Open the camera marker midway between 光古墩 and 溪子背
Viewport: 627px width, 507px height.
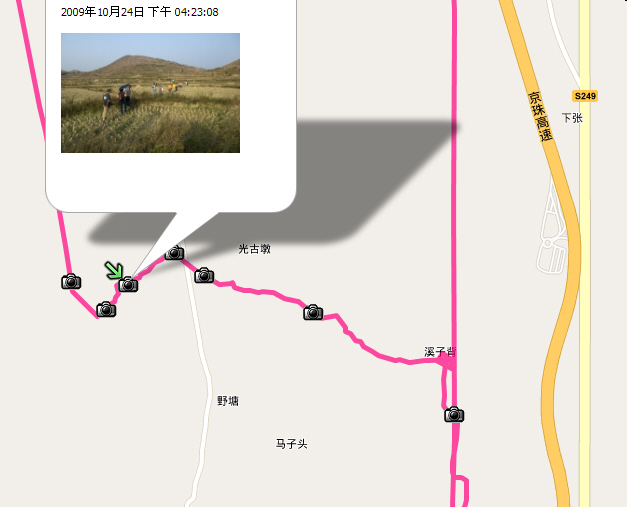coord(313,313)
